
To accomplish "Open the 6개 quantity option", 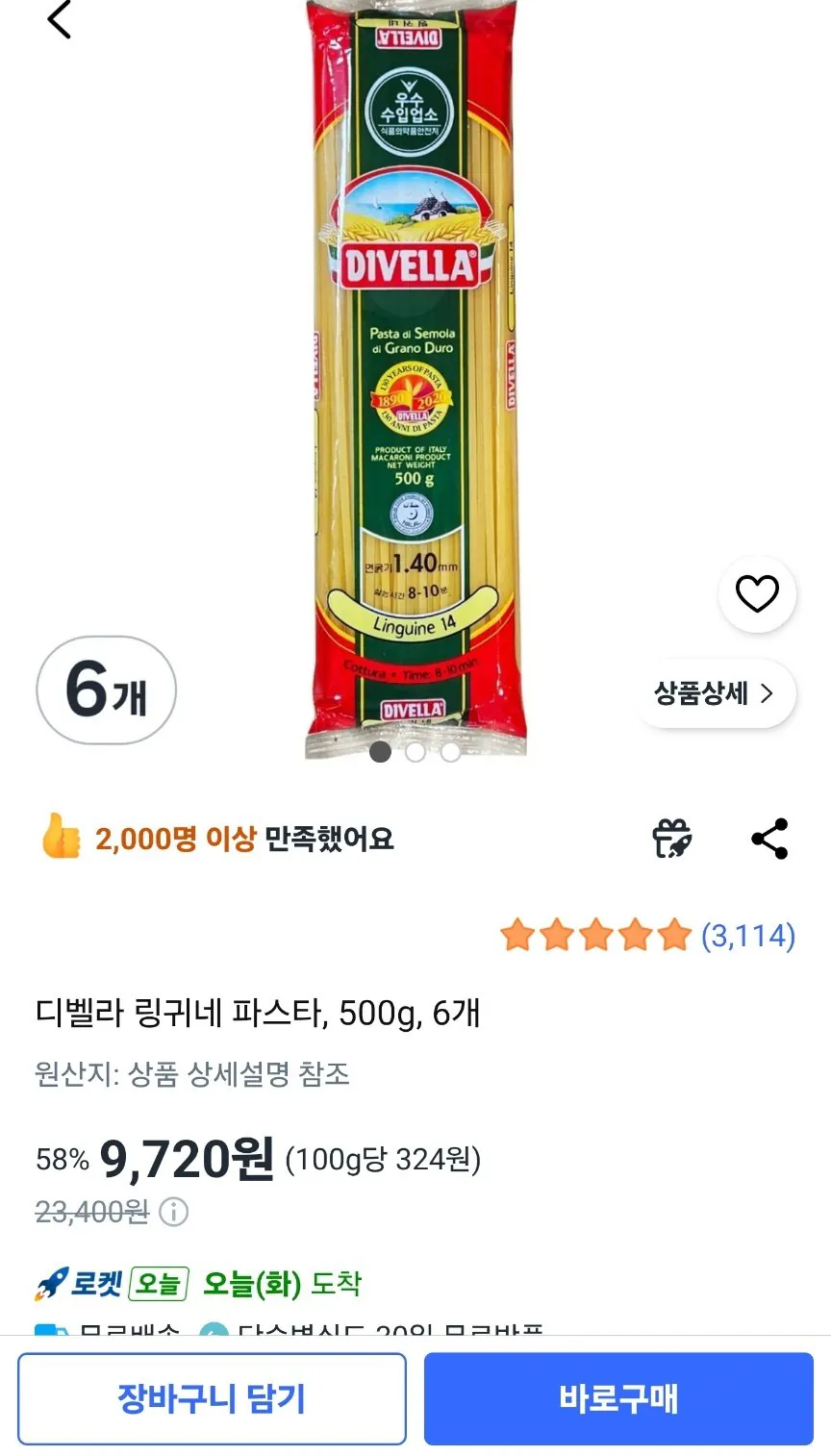I will click(x=106, y=691).
